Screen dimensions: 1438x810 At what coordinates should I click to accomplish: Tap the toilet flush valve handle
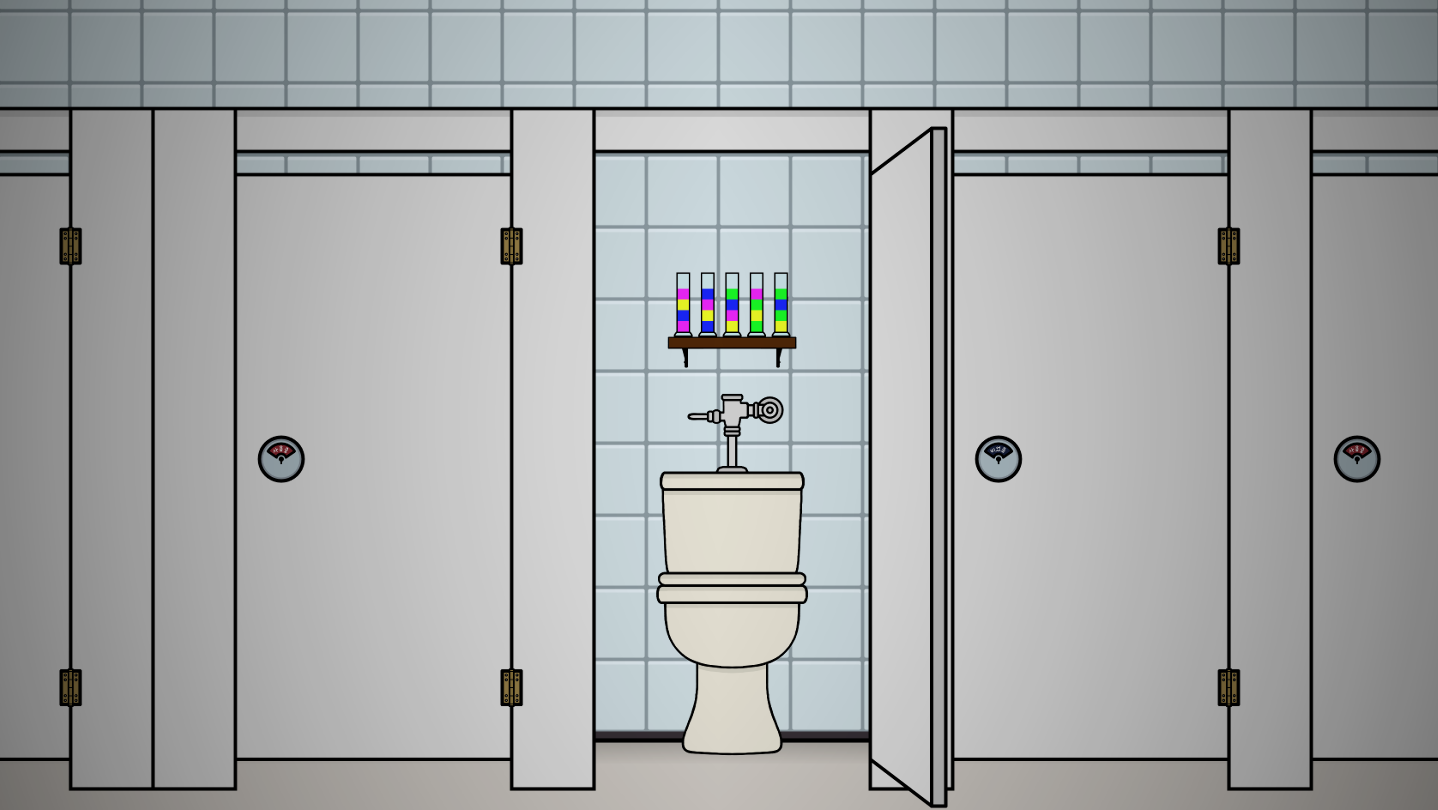[701, 416]
